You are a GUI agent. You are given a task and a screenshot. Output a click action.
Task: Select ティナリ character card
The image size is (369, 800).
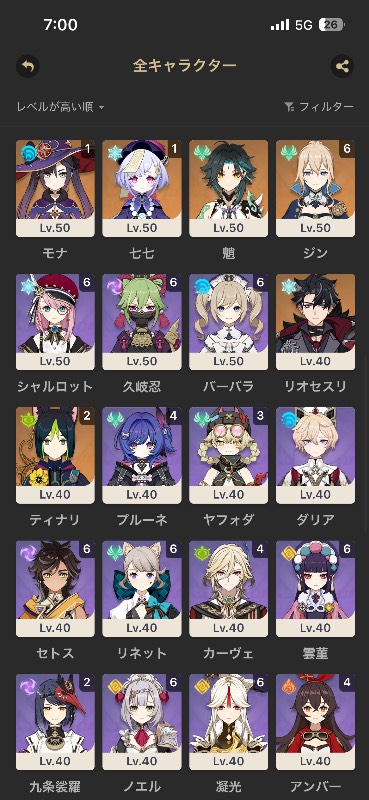55,456
